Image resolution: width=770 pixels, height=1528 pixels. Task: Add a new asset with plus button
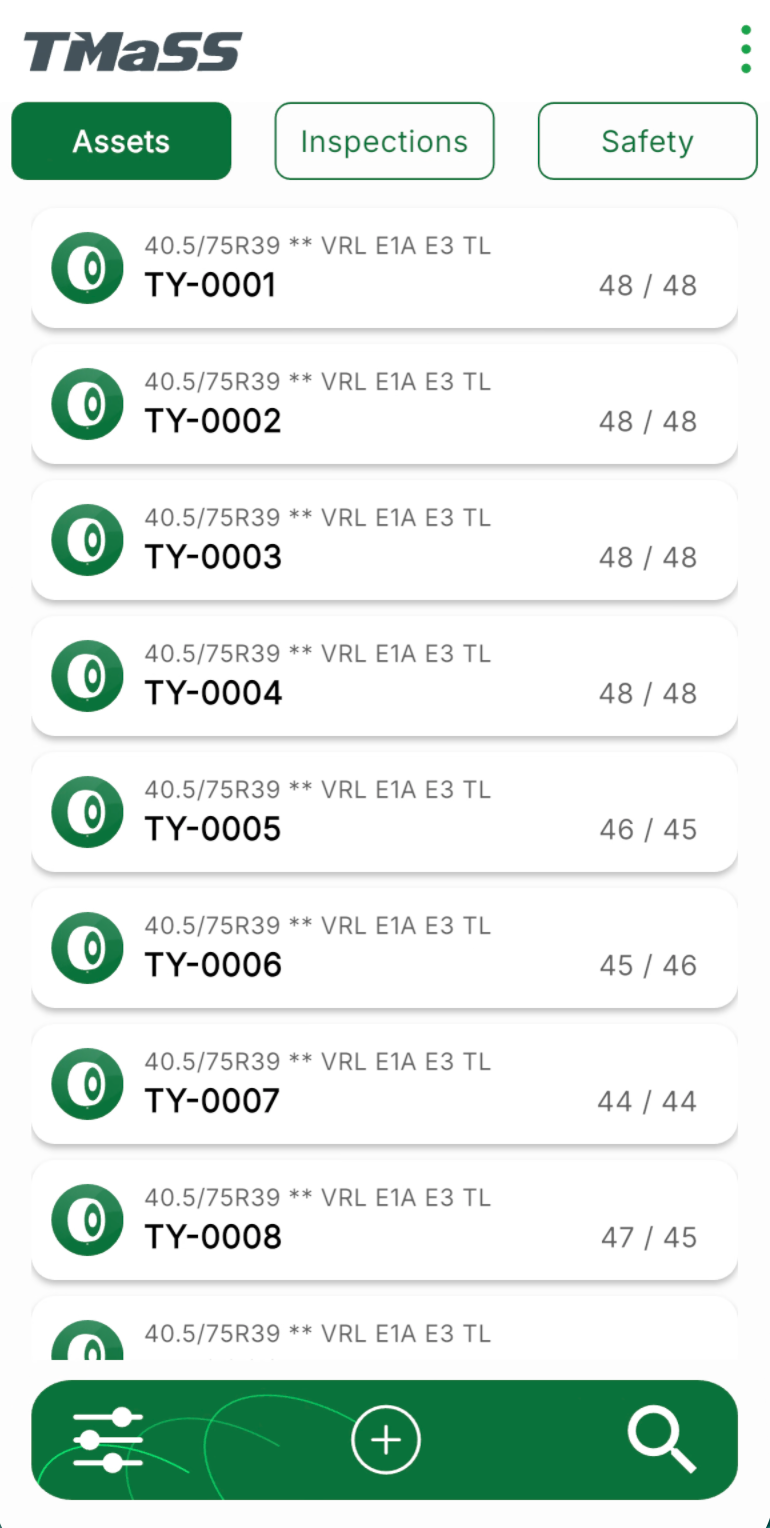(386, 1440)
